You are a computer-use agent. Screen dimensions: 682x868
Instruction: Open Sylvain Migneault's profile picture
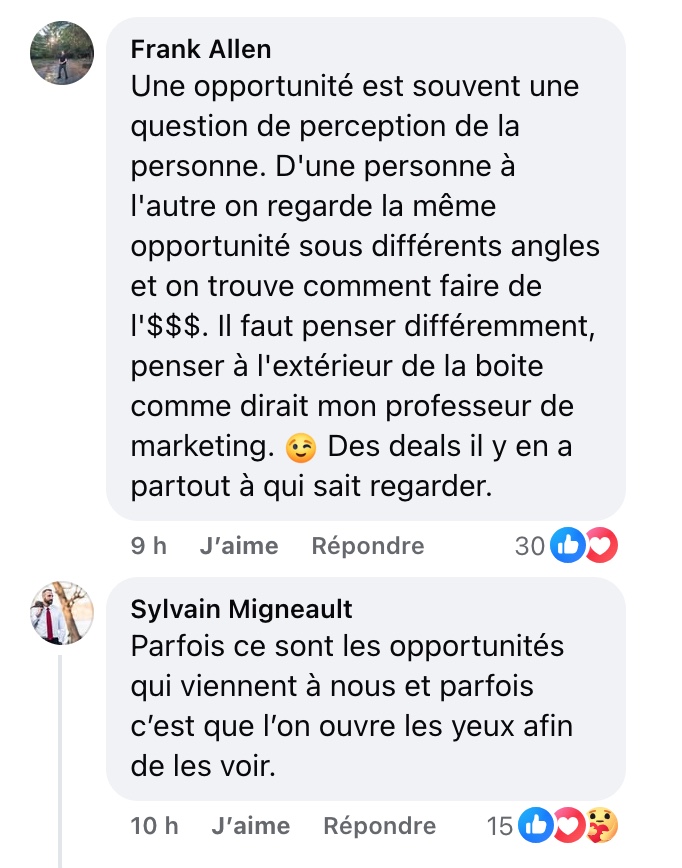click(62, 612)
